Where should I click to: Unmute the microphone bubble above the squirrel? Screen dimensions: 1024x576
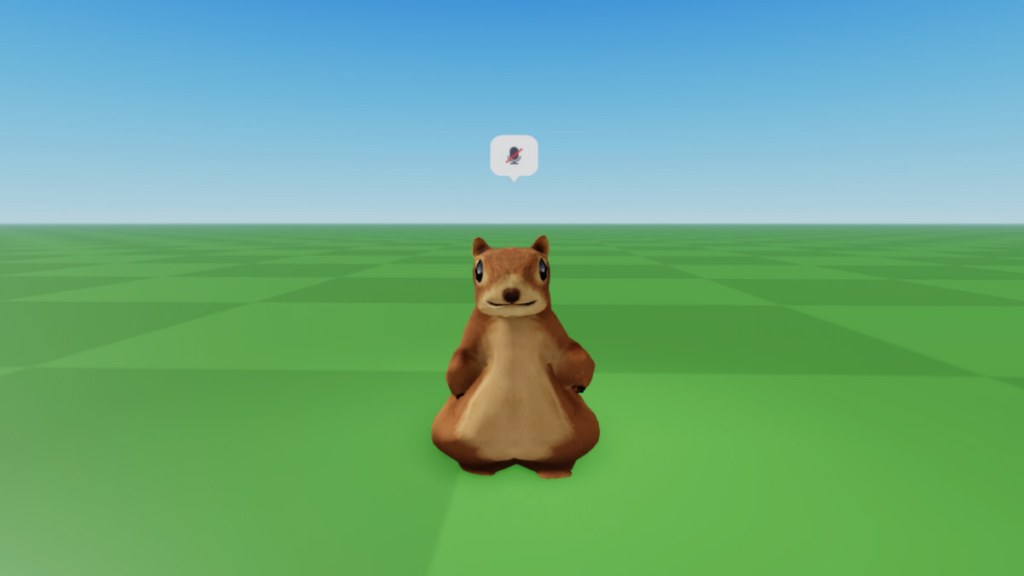[514, 155]
